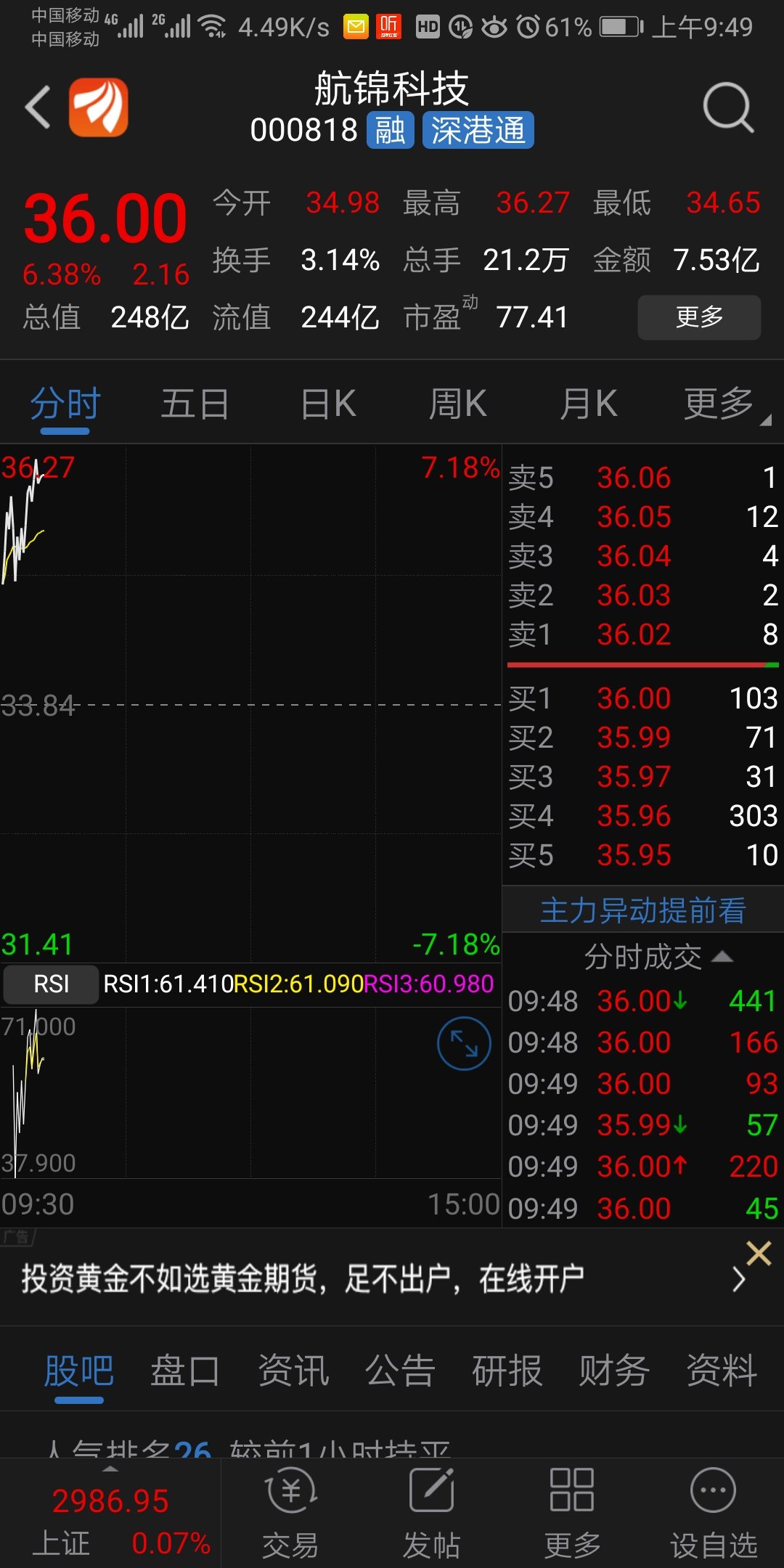This screenshot has width=784, height=1568.
Task: Switch to the 周K chart tab
Action: coord(457,404)
